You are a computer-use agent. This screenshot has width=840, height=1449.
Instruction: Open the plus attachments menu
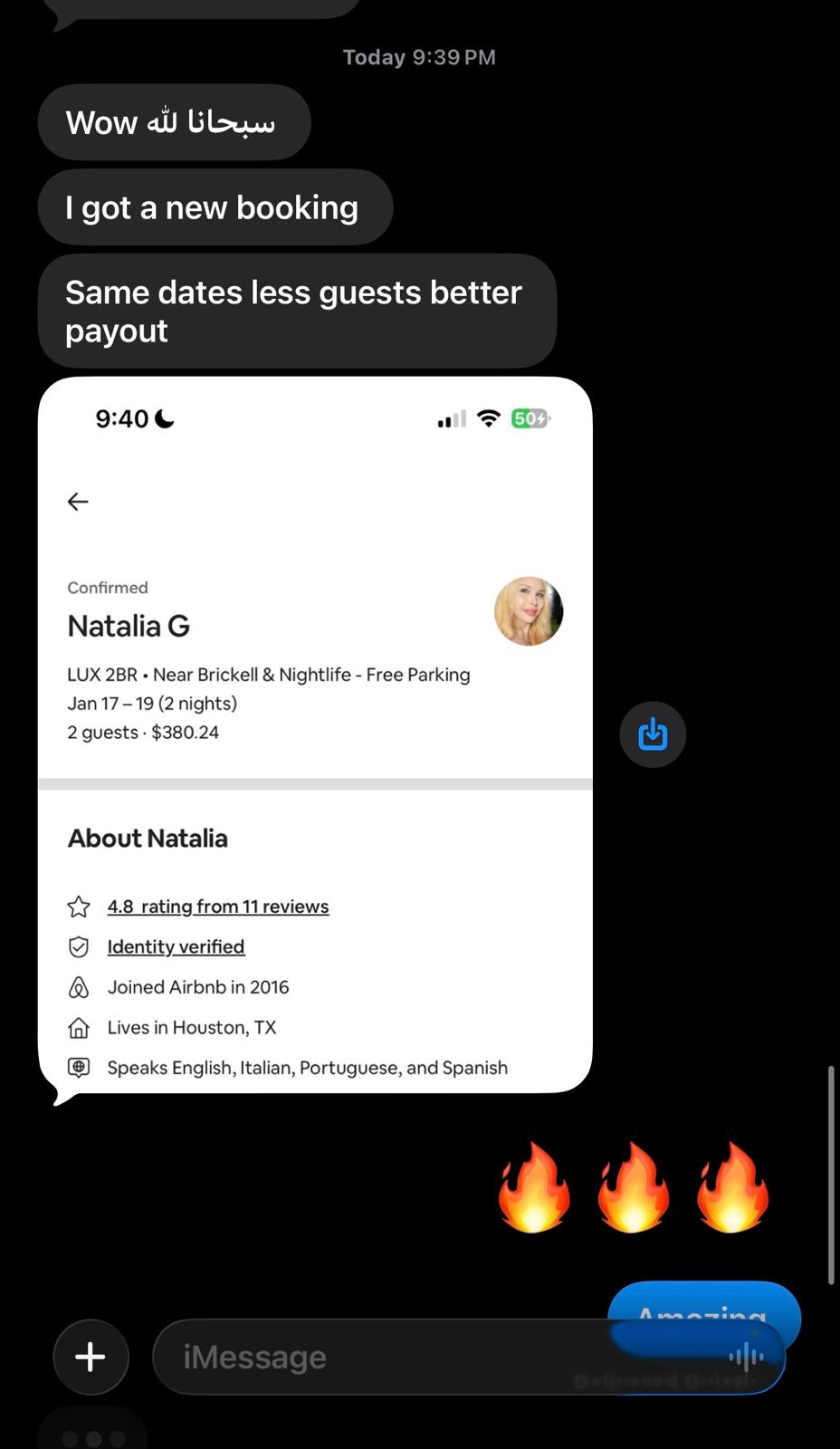tap(91, 1357)
